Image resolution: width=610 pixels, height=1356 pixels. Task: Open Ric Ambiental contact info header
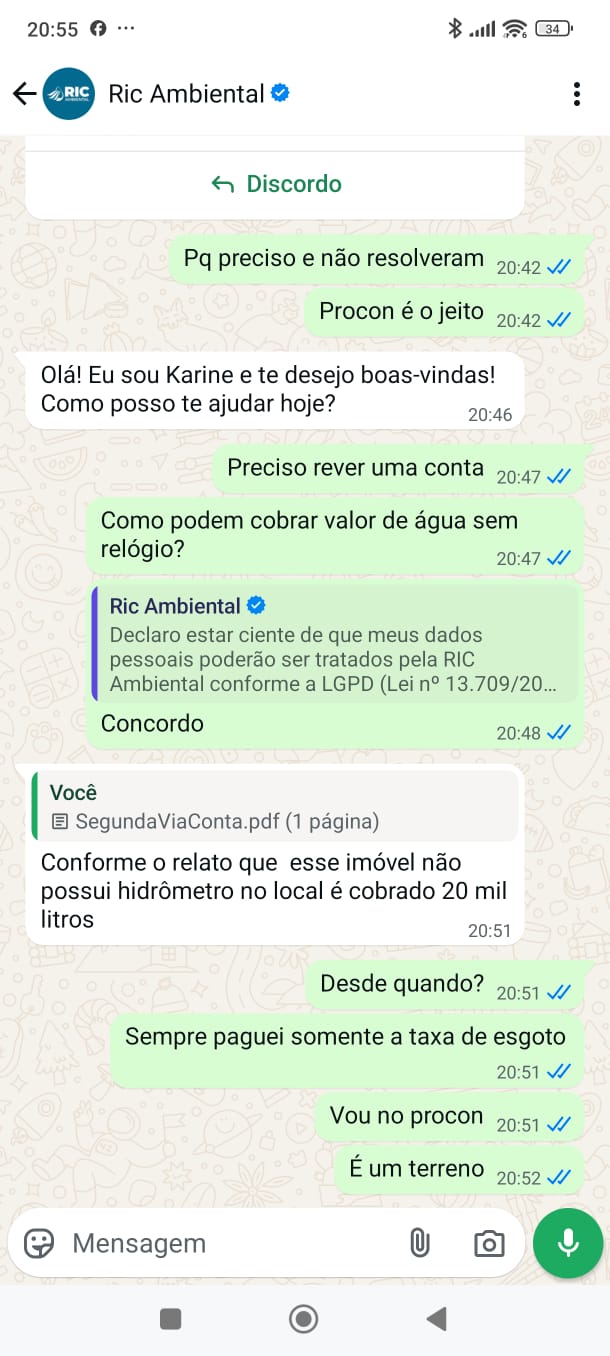point(186,94)
